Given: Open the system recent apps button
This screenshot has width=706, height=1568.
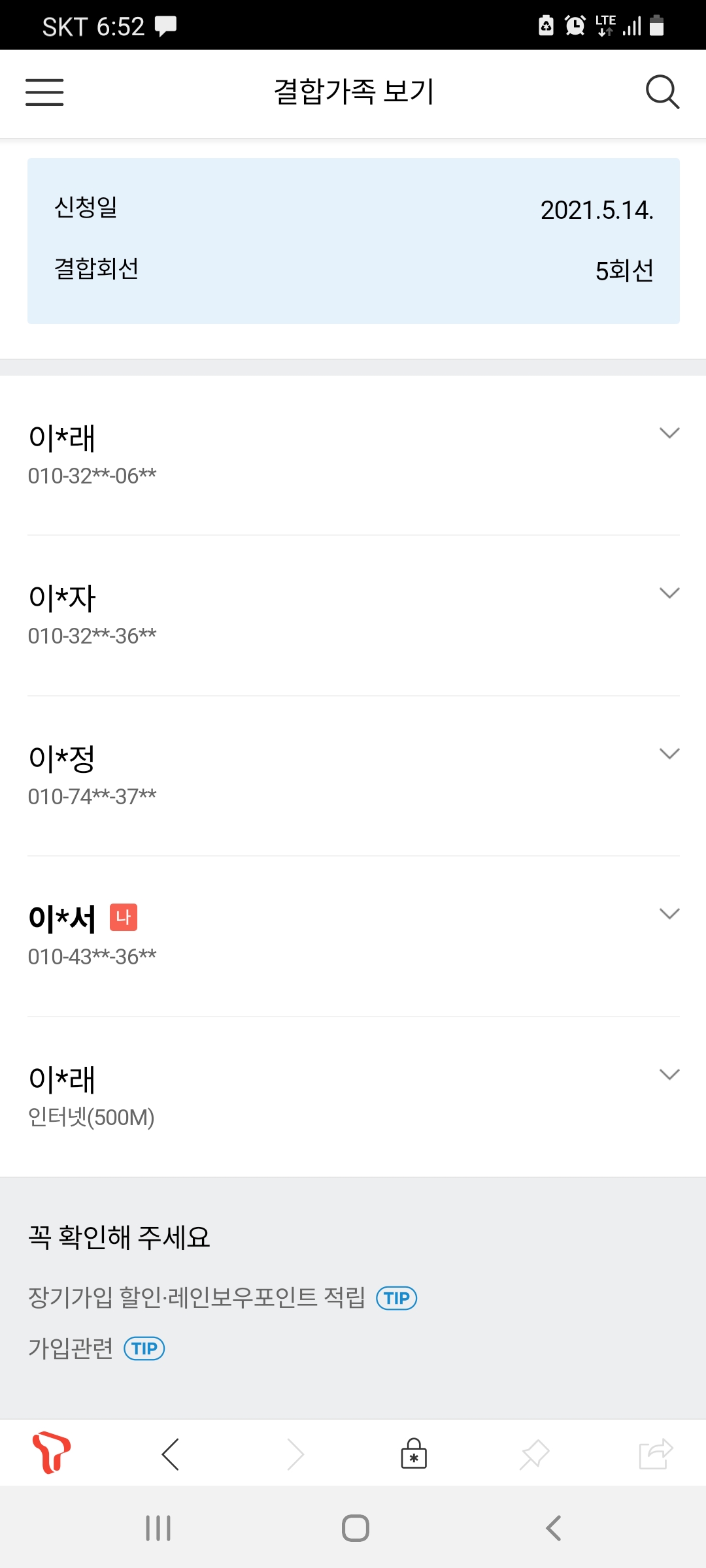Looking at the screenshot, I should (158, 1528).
